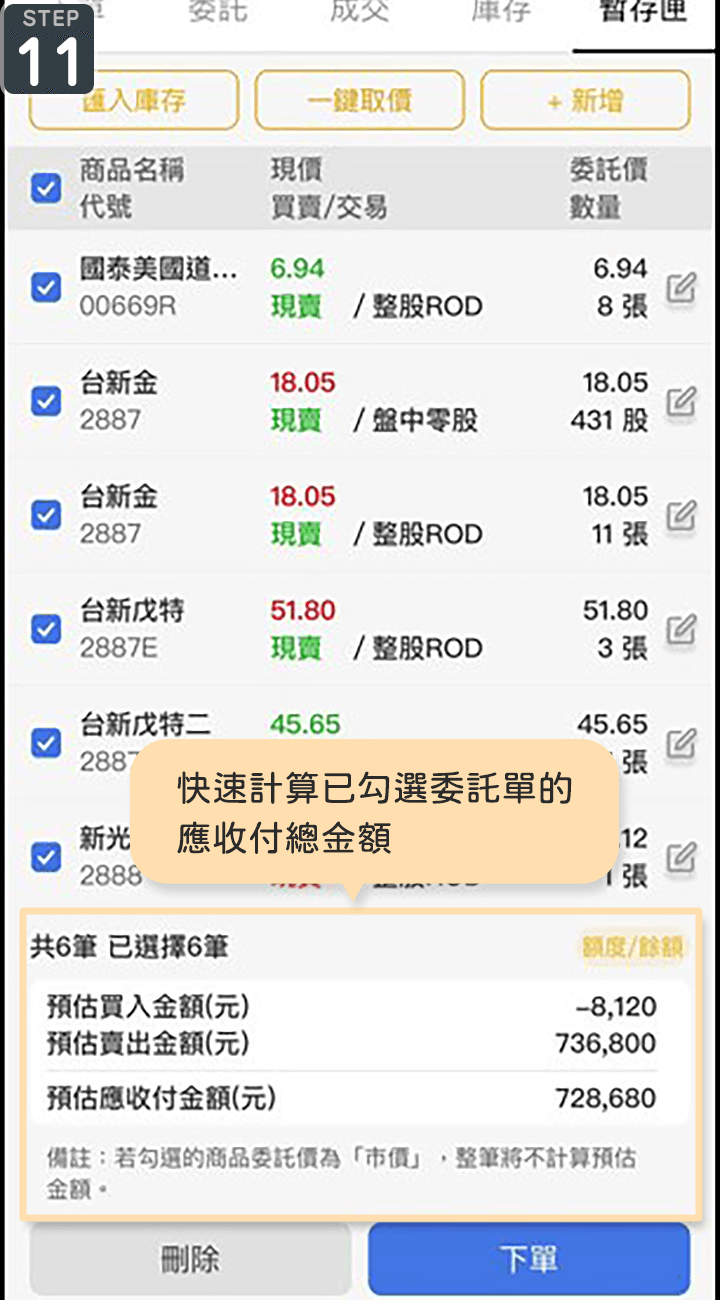Delete selected orders with 刪除
The width and height of the screenshot is (720, 1300).
(190, 1259)
